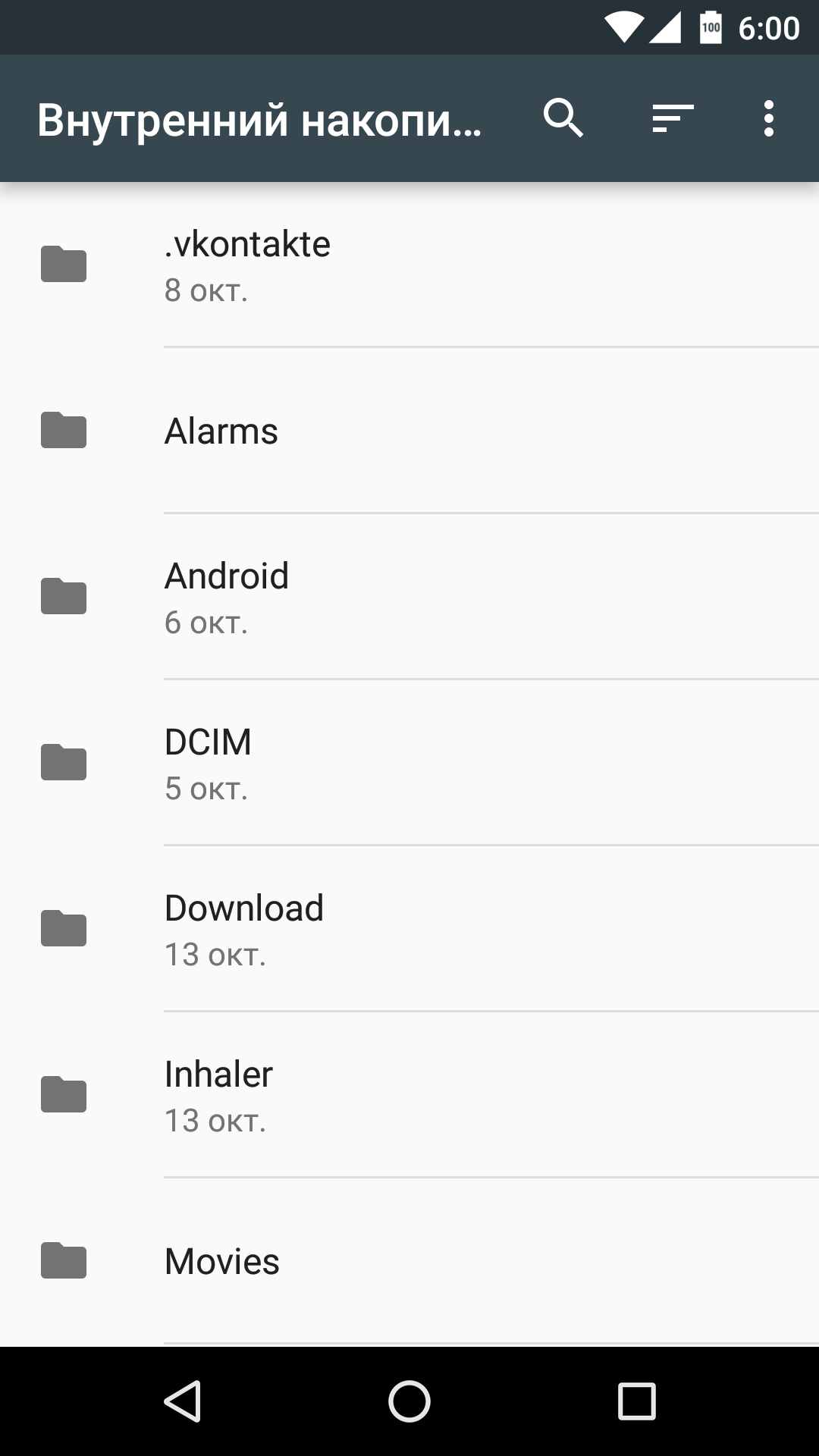Open the Movies folder

[x=409, y=1261]
